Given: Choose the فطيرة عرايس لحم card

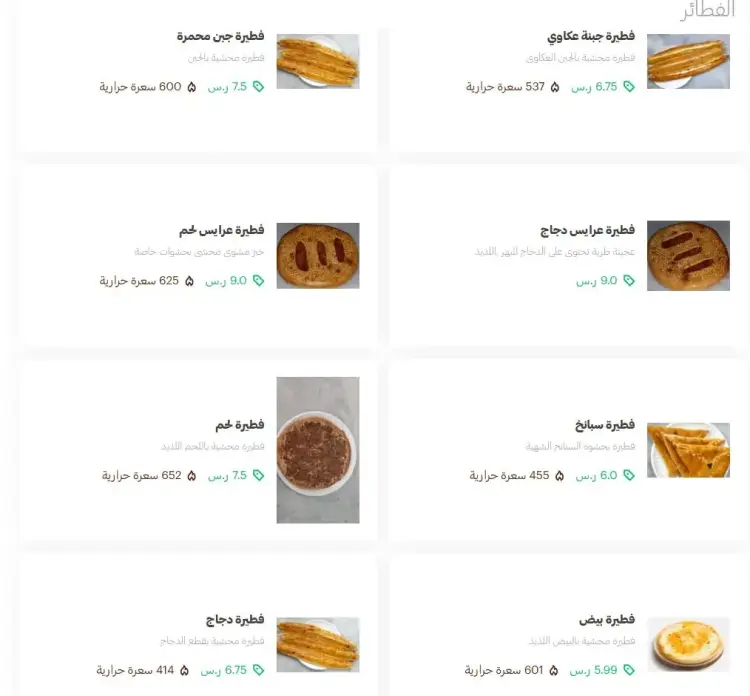Looking at the screenshot, I should tap(198, 256).
